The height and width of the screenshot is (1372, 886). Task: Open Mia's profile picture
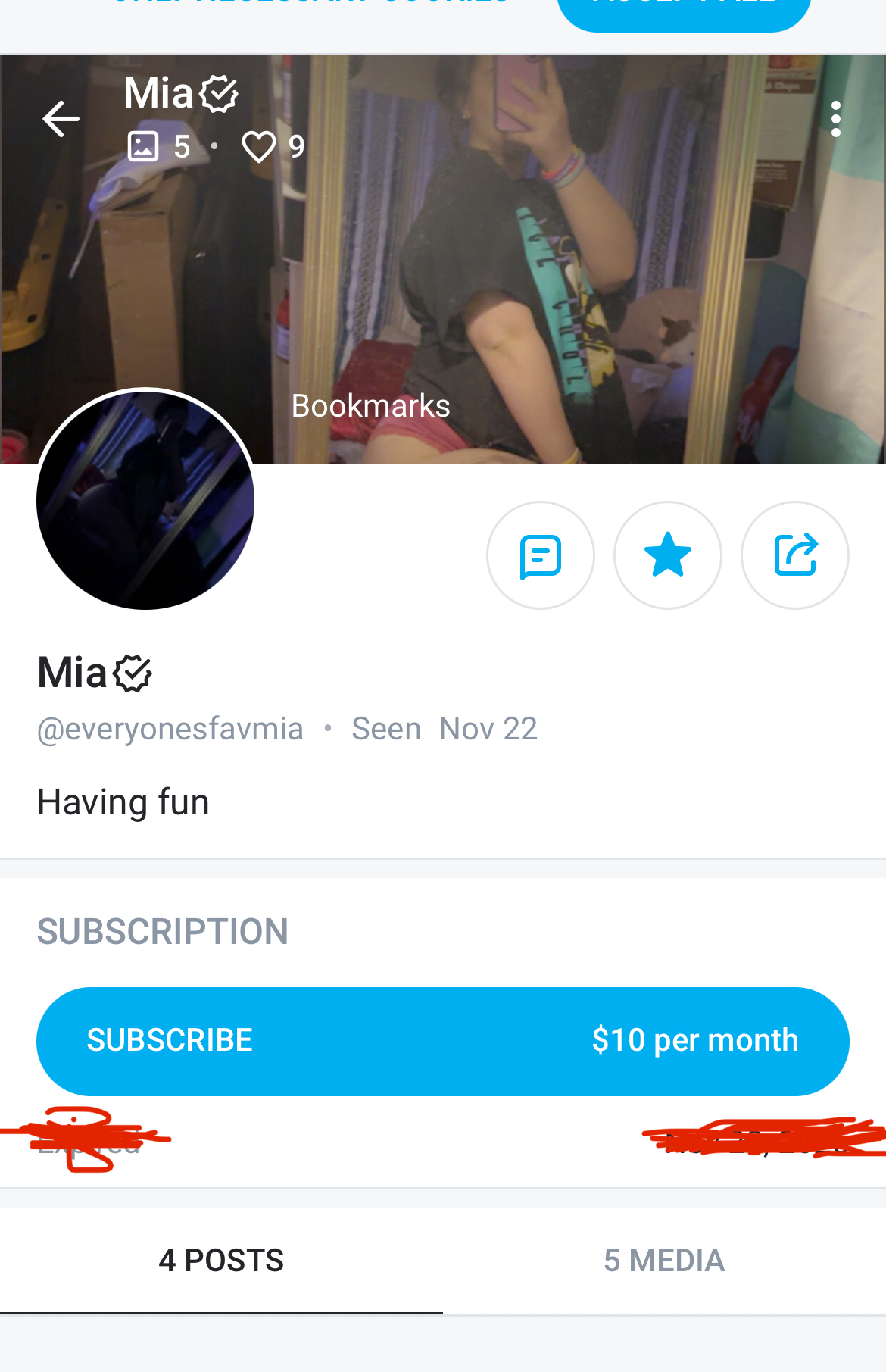pyautogui.click(x=145, y=499)
